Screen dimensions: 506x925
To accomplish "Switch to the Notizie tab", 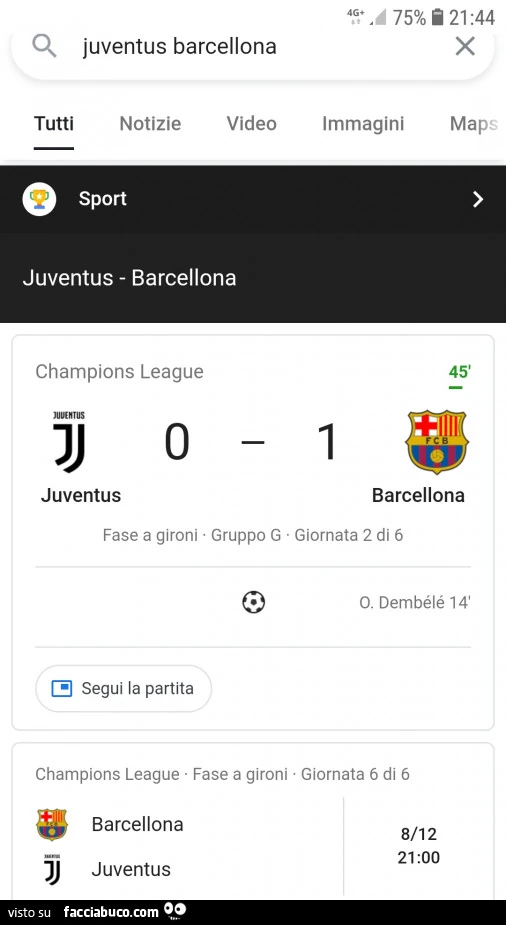I will pyautogui.click(x=150, y=124).
